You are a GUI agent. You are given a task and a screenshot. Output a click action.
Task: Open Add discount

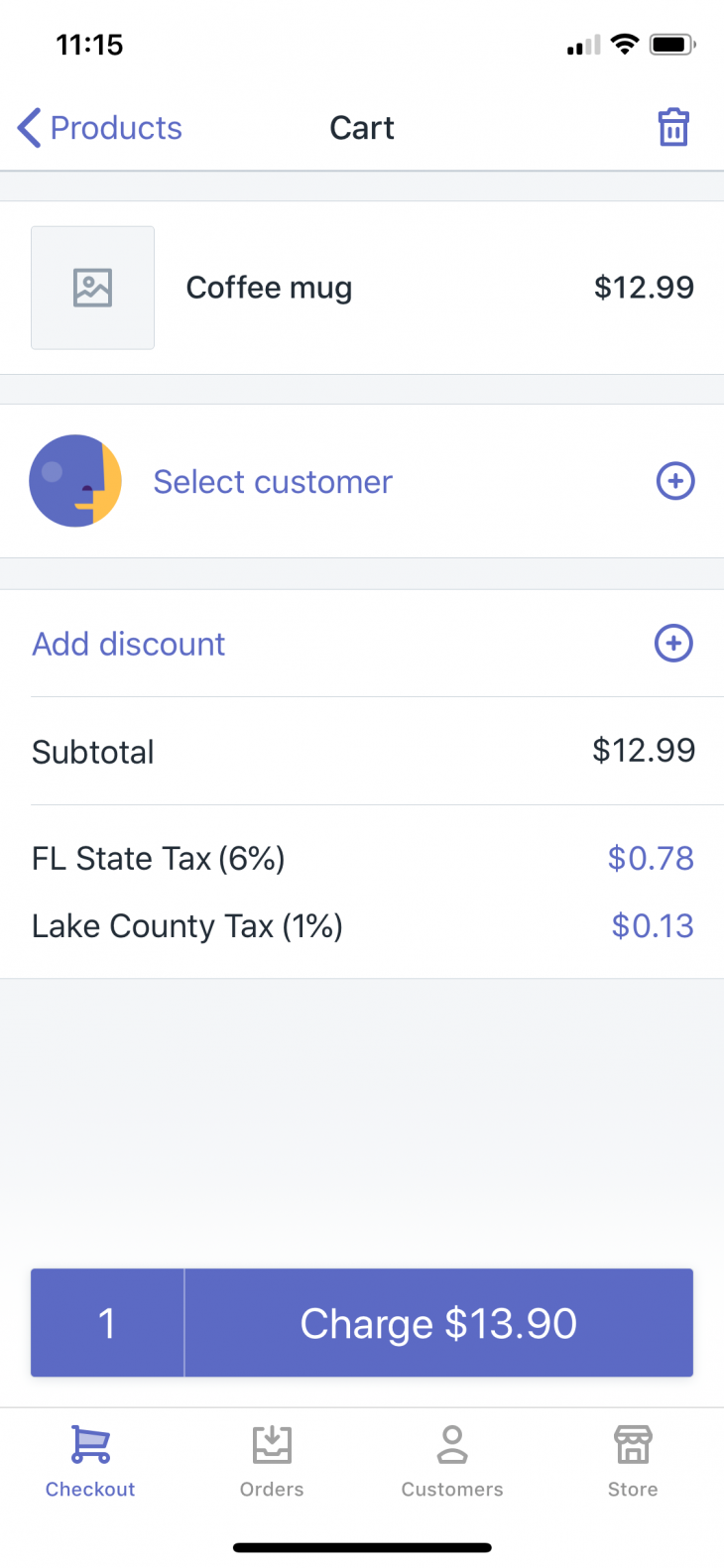pyautogui.click(x=128, y=644)
